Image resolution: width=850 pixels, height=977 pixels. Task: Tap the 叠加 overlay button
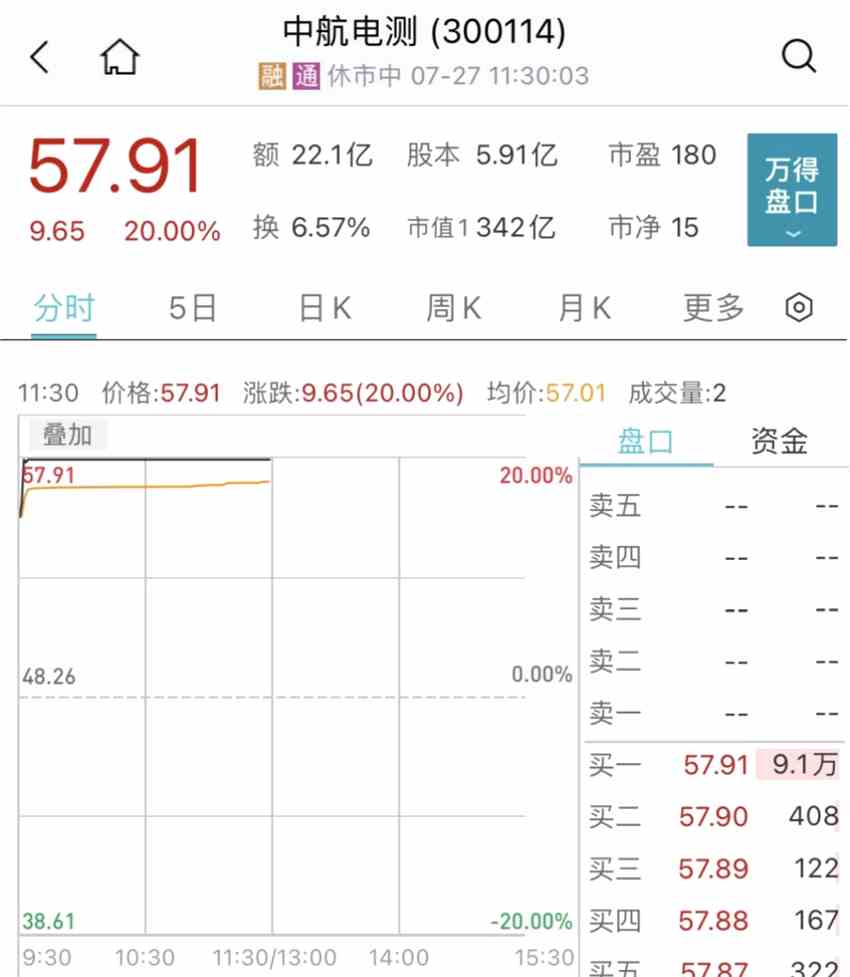tap(67, 435)
